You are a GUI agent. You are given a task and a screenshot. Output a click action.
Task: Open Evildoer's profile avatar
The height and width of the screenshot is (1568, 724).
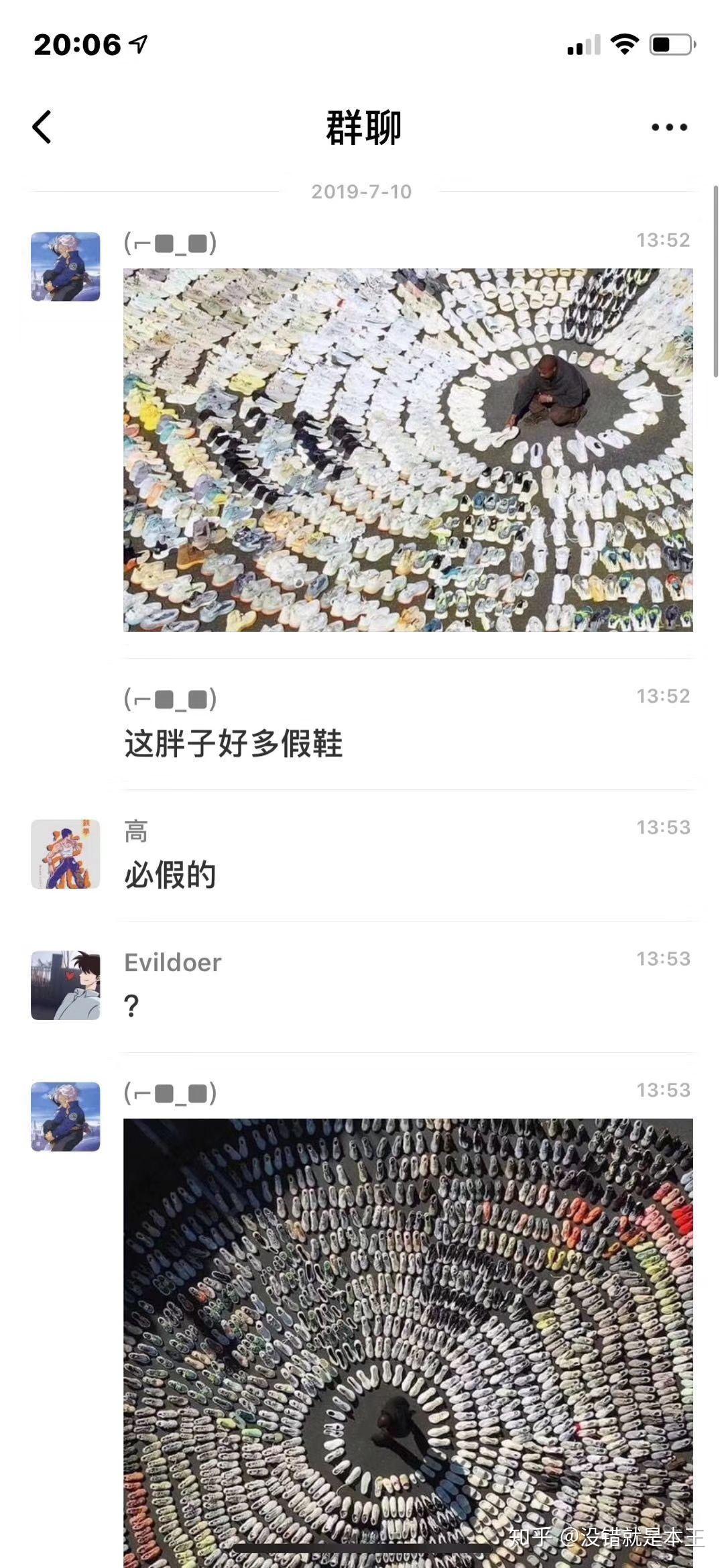(x=66, y=985)
